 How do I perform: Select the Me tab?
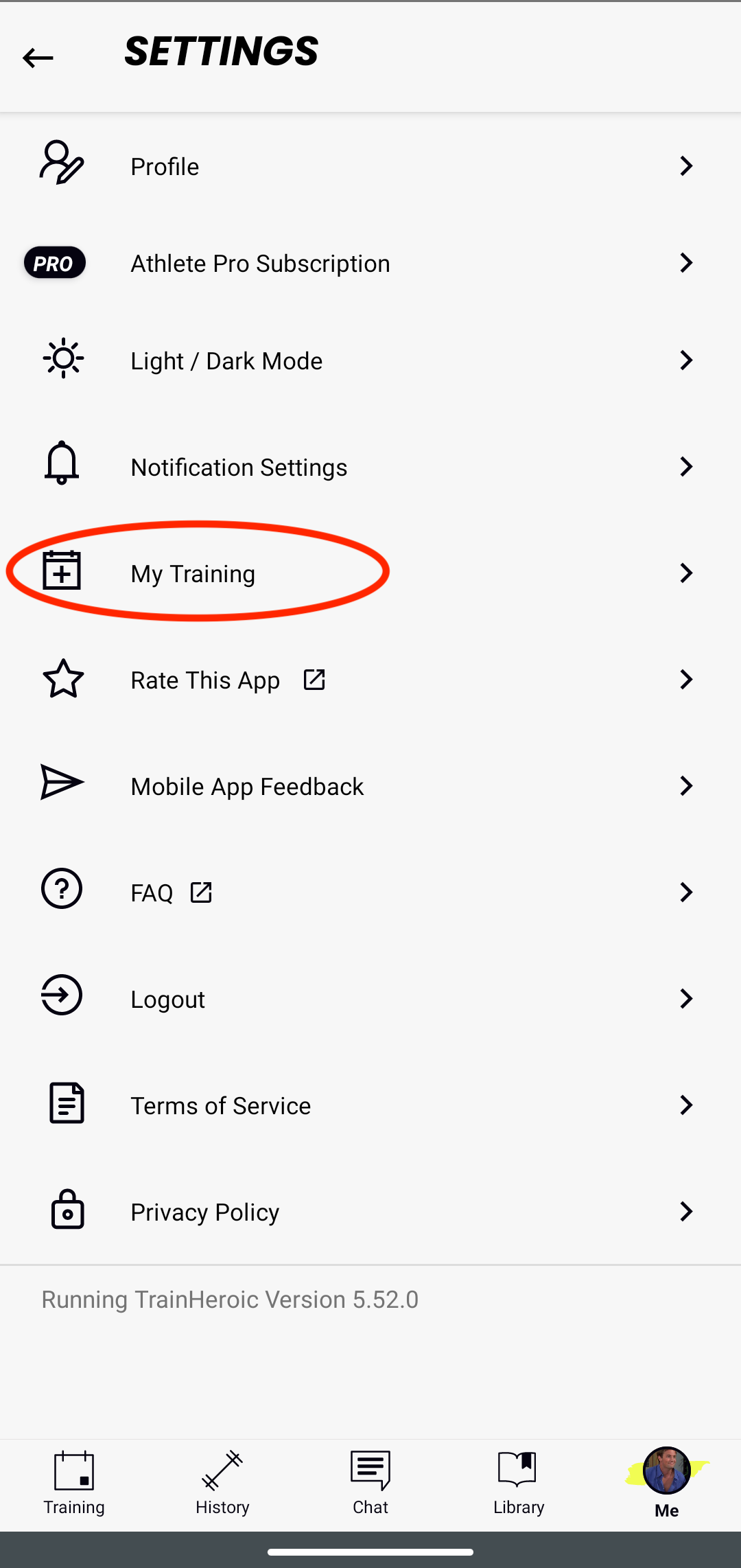tap(667, 1484)
